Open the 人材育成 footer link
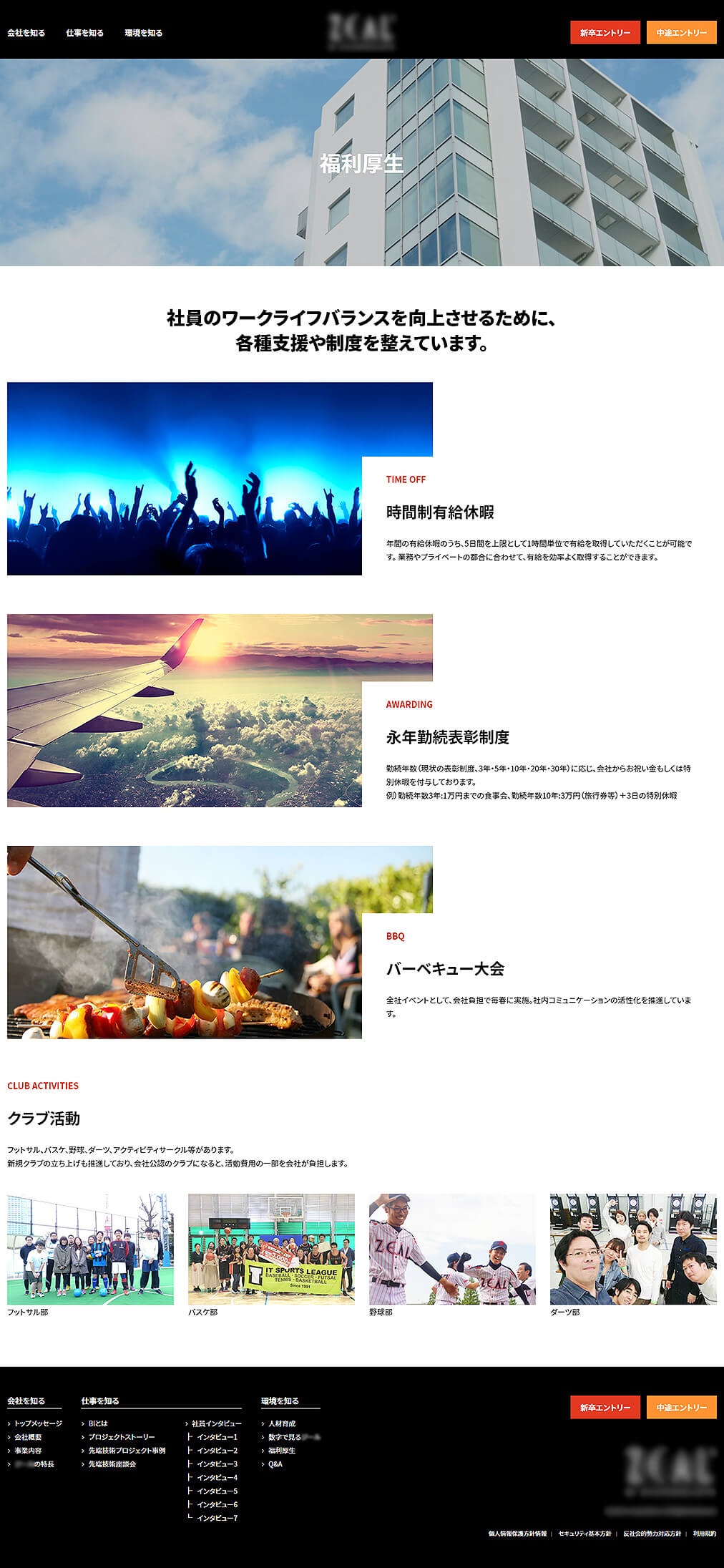This screenshot has height=1568, width=724. coord(281,1423)
